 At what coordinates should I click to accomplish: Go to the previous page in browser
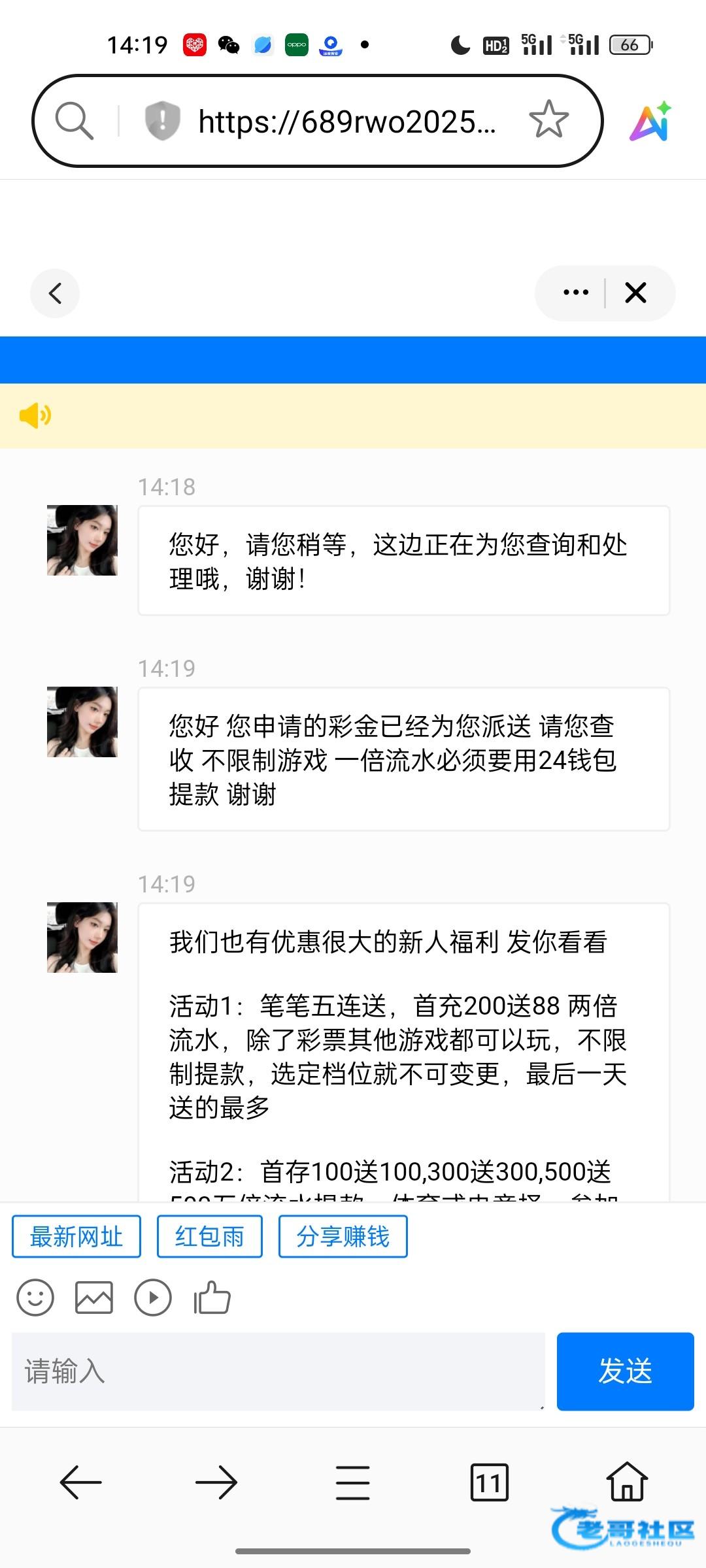(81, 1482)
